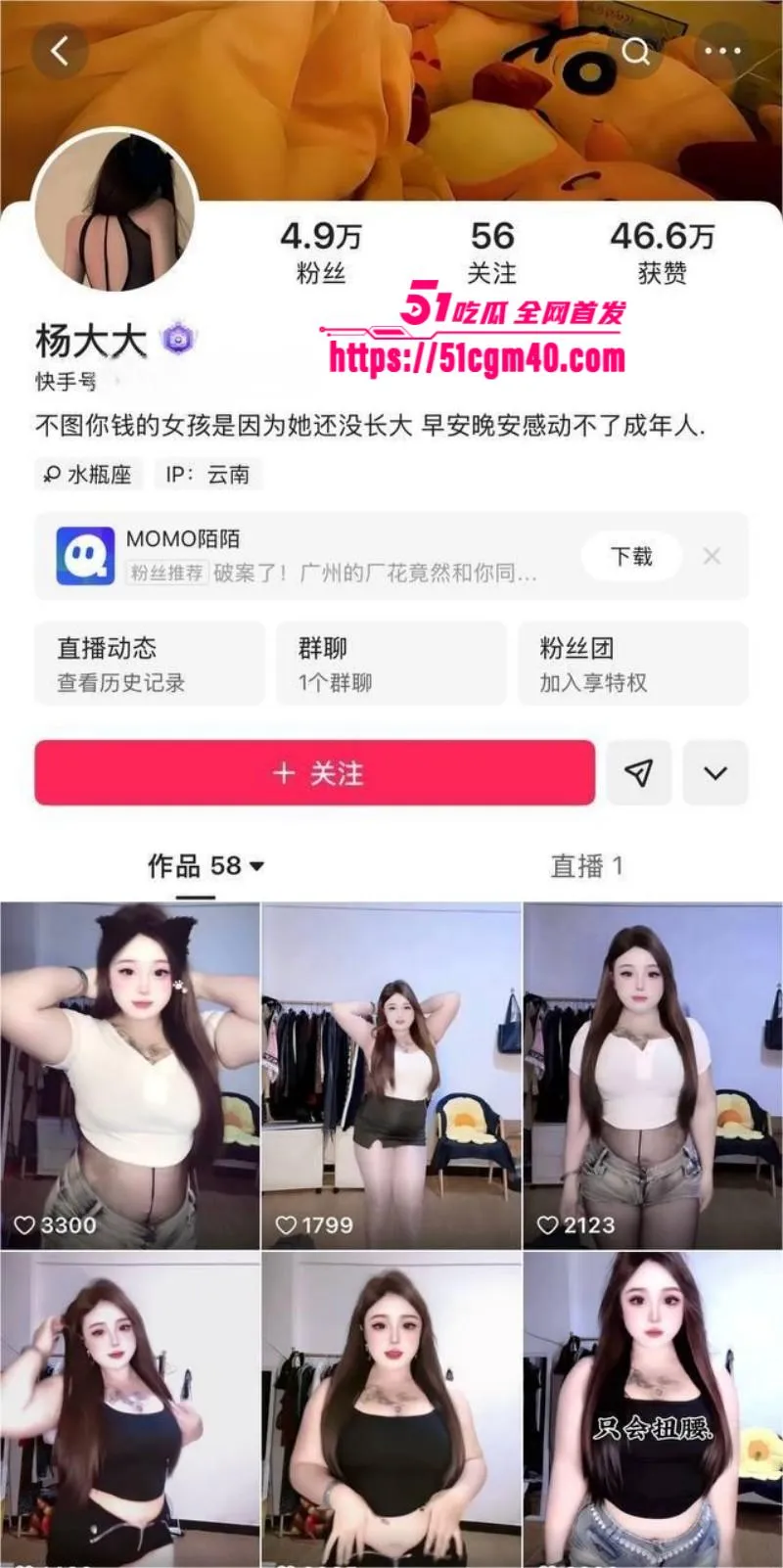
Task: Open 直播动态 history records
Action: pos(150,664)
